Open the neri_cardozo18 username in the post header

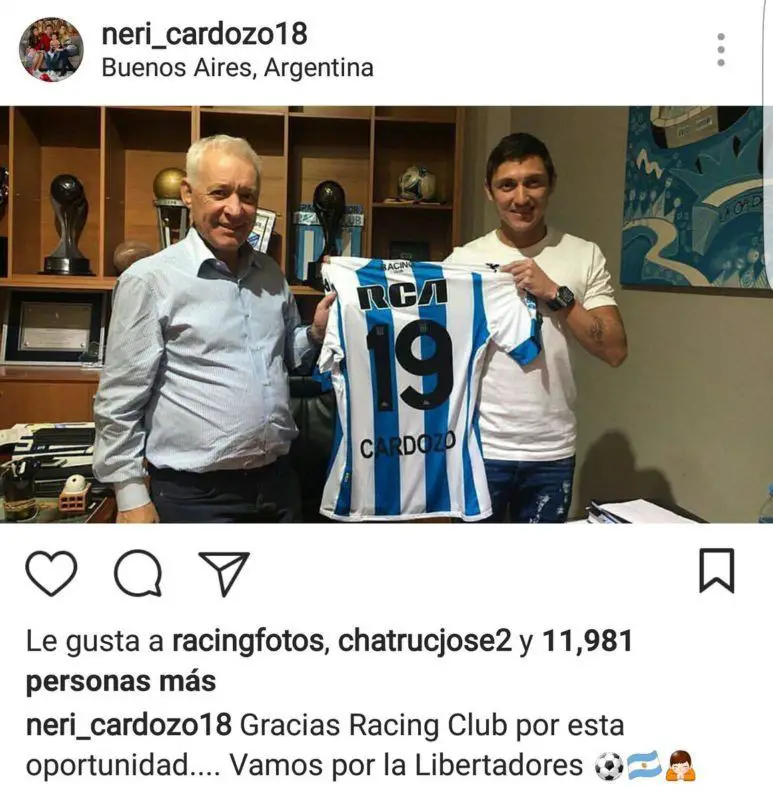(x=204, y=34)
